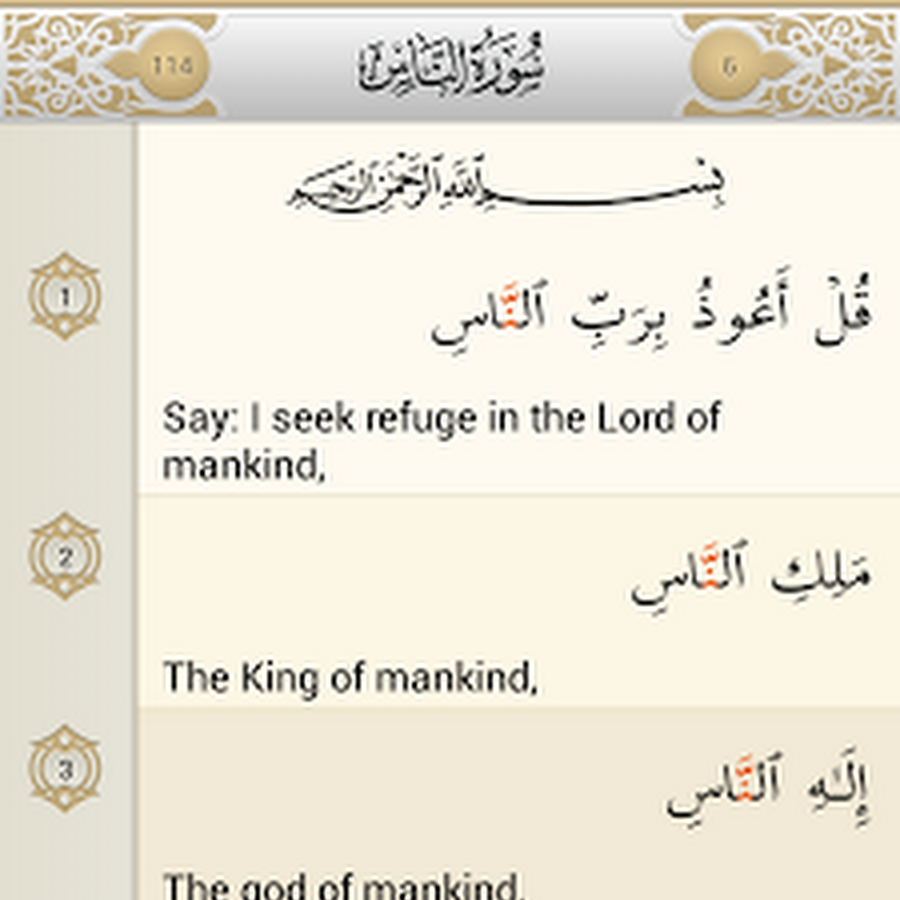Image resolution: width=900 pixels, height=900 pixels.
Task: Tap the verse 1 number marker
Action: [65, 297]
